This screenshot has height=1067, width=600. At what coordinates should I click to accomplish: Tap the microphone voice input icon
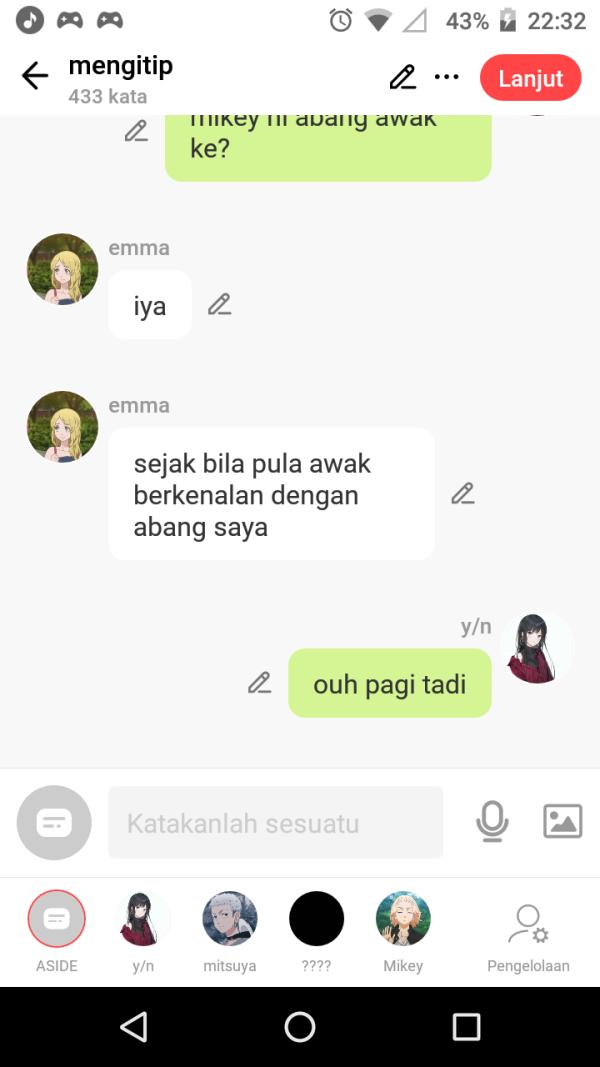tap(491, 822)
